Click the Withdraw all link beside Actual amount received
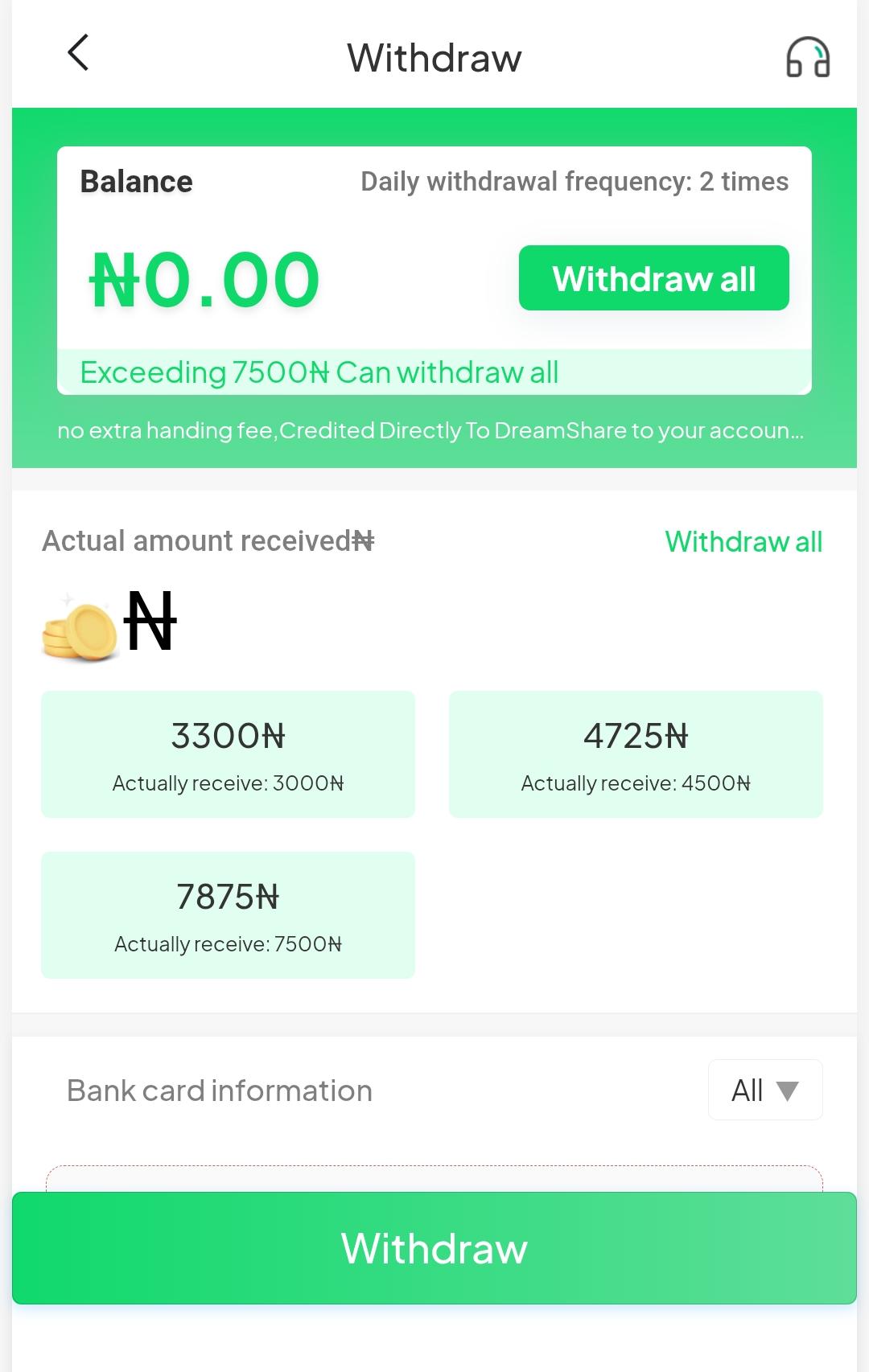The width and height of the screenshot is (869, 1372). tap(743, 542)
